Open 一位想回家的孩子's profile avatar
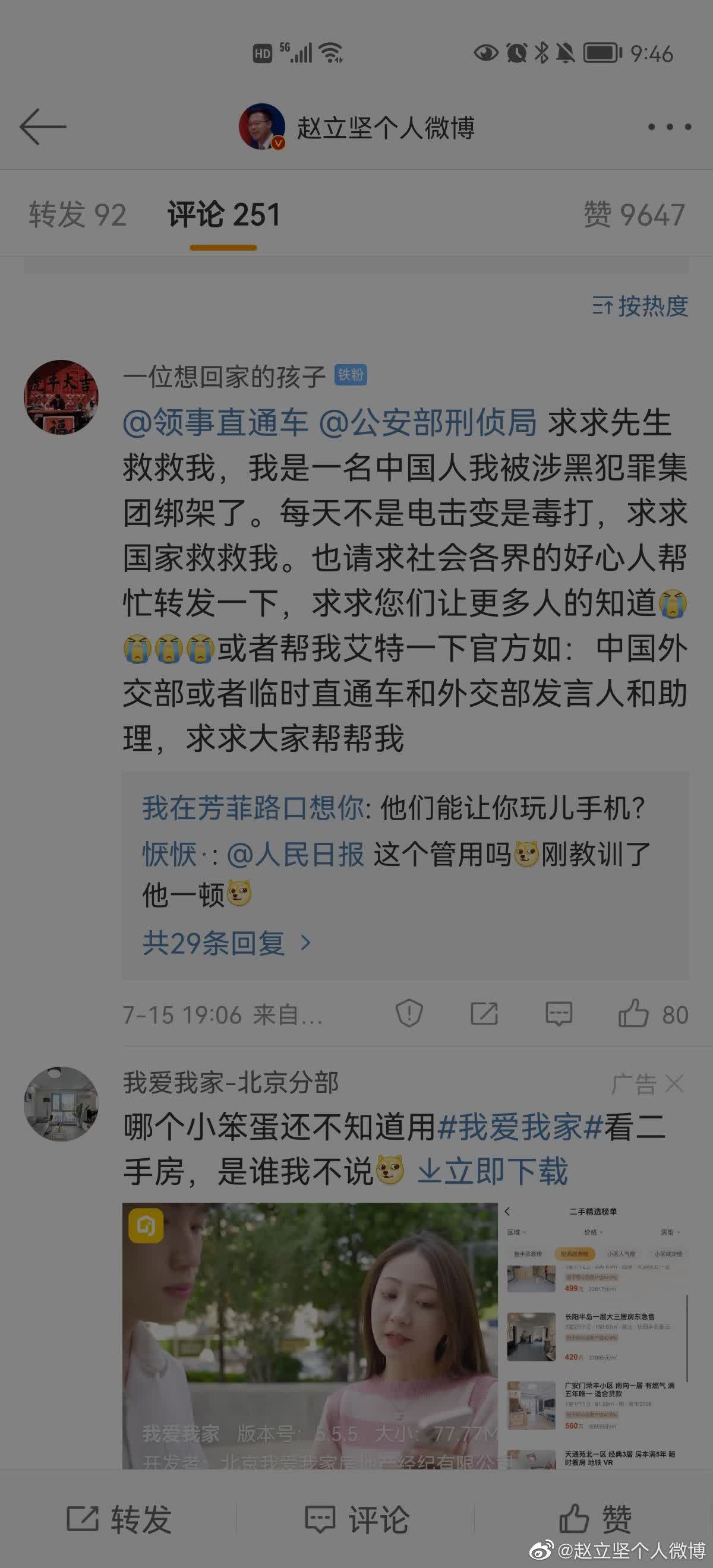The image size is (713, 1568). coord(61,397)
